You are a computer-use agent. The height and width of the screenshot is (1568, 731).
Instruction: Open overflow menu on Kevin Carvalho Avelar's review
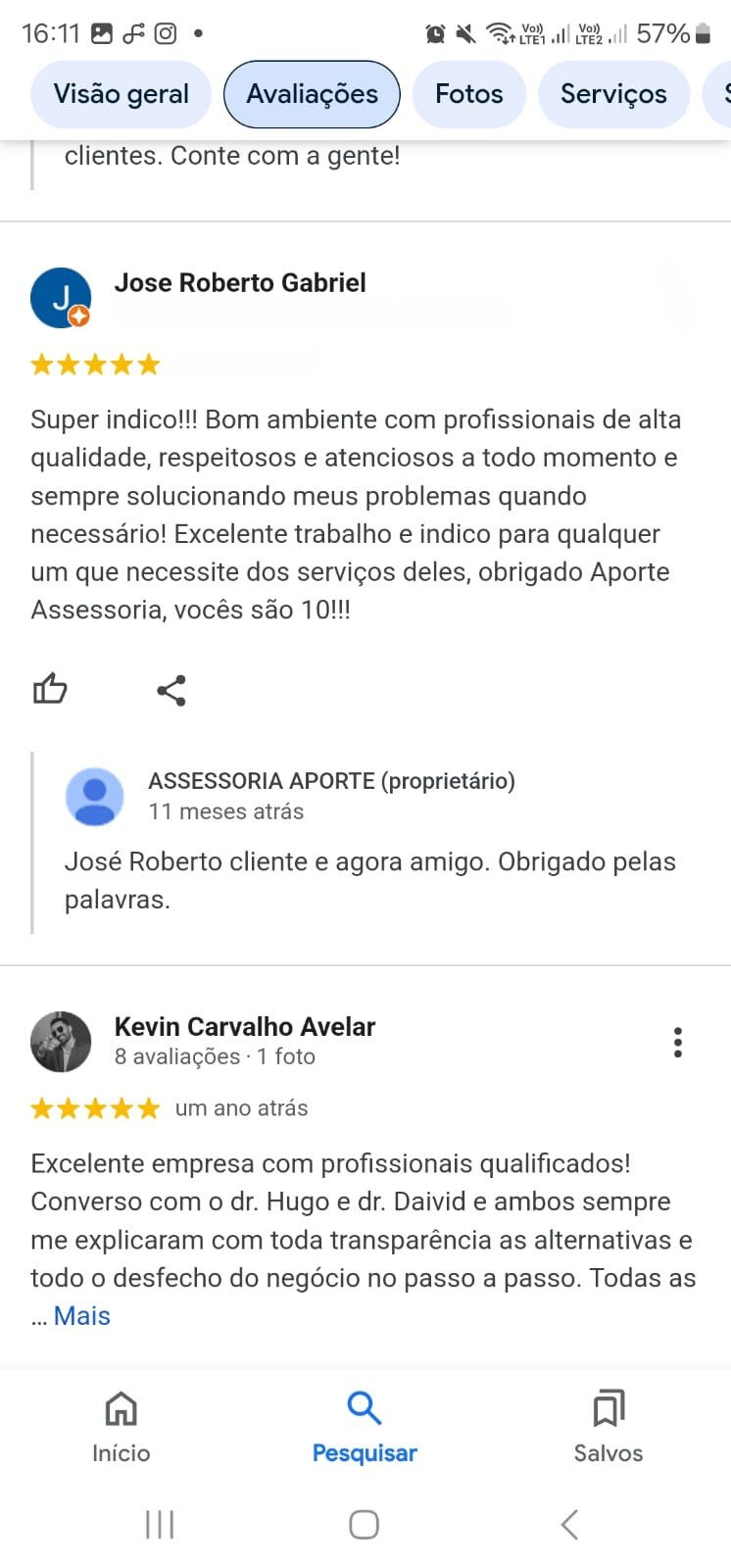pyautogui.click(x=677, y=1042)
